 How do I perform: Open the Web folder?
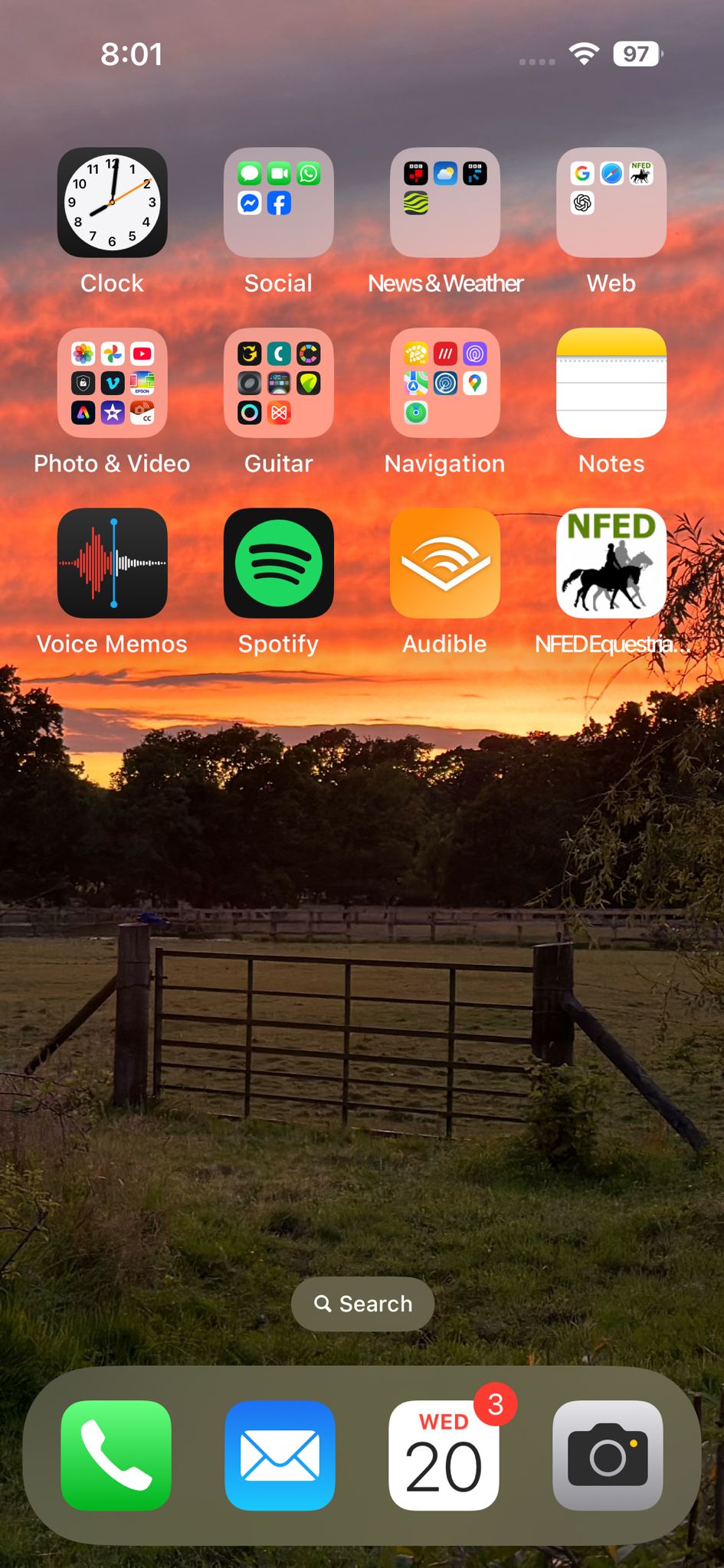coord(611,203)
